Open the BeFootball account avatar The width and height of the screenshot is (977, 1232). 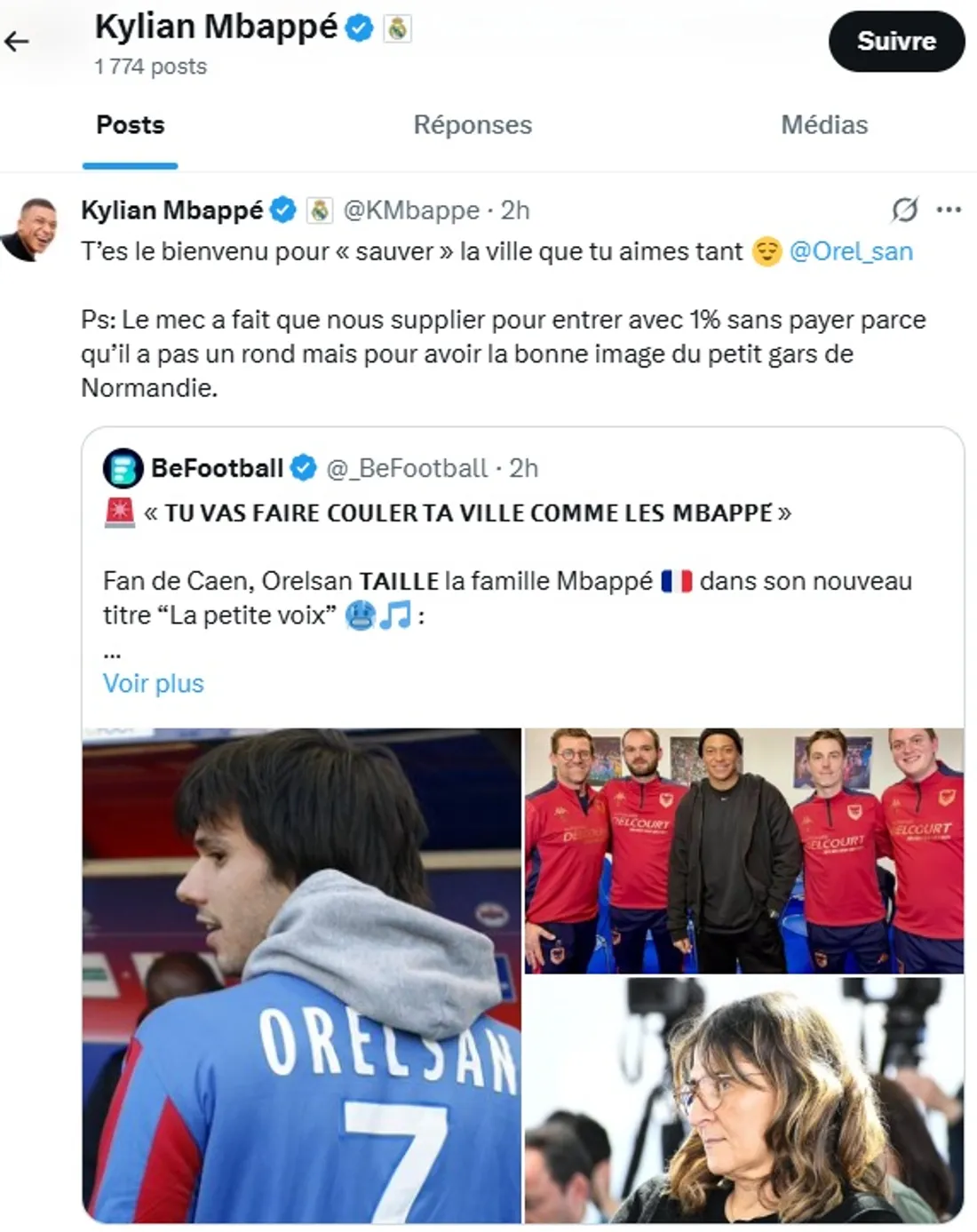(x=123, y=468)
